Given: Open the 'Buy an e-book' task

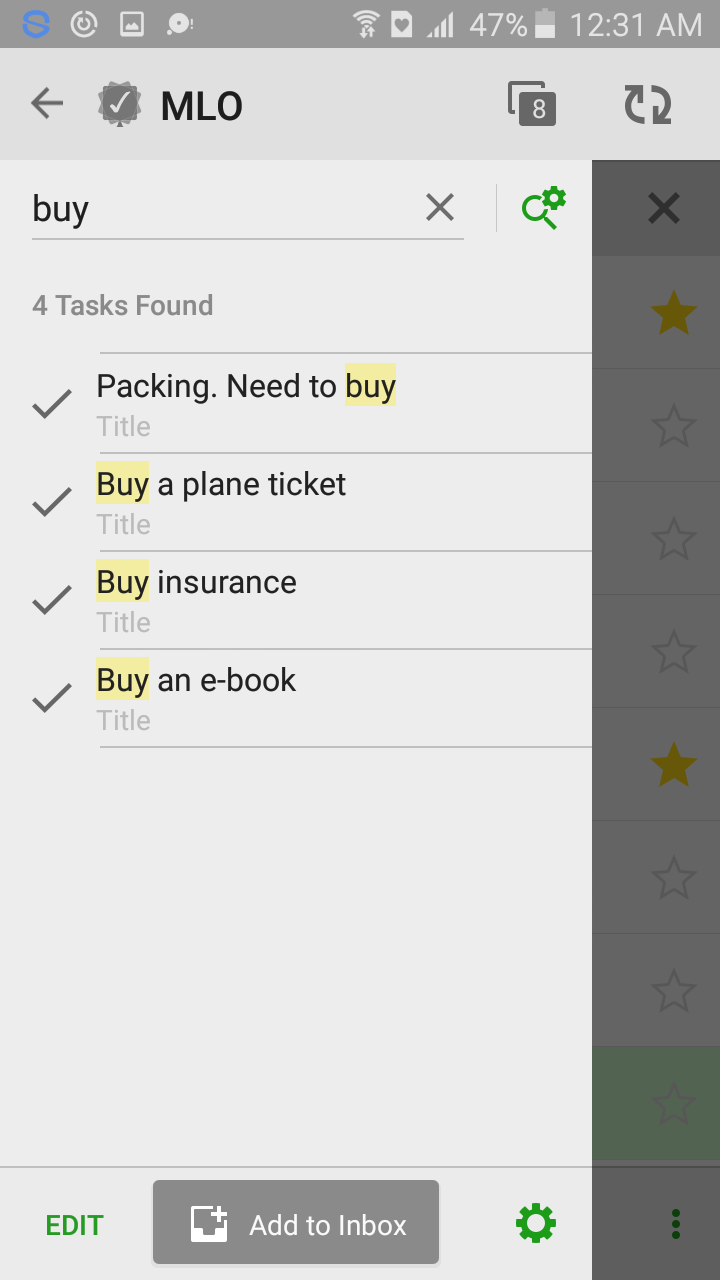Looking at the screenshot, I should (300, 696).
